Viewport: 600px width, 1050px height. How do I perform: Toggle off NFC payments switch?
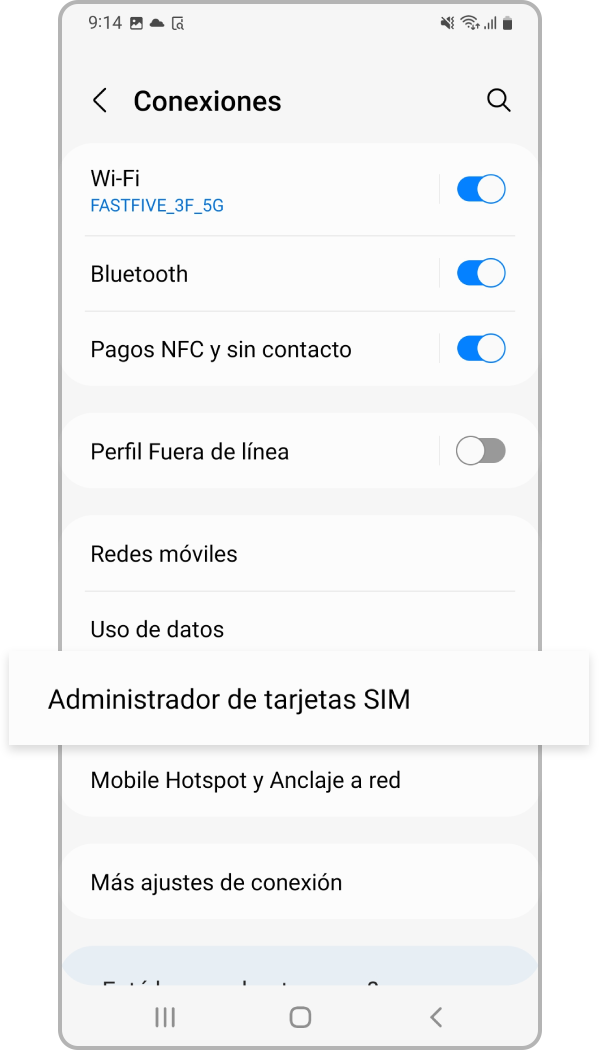click(481, 349)
